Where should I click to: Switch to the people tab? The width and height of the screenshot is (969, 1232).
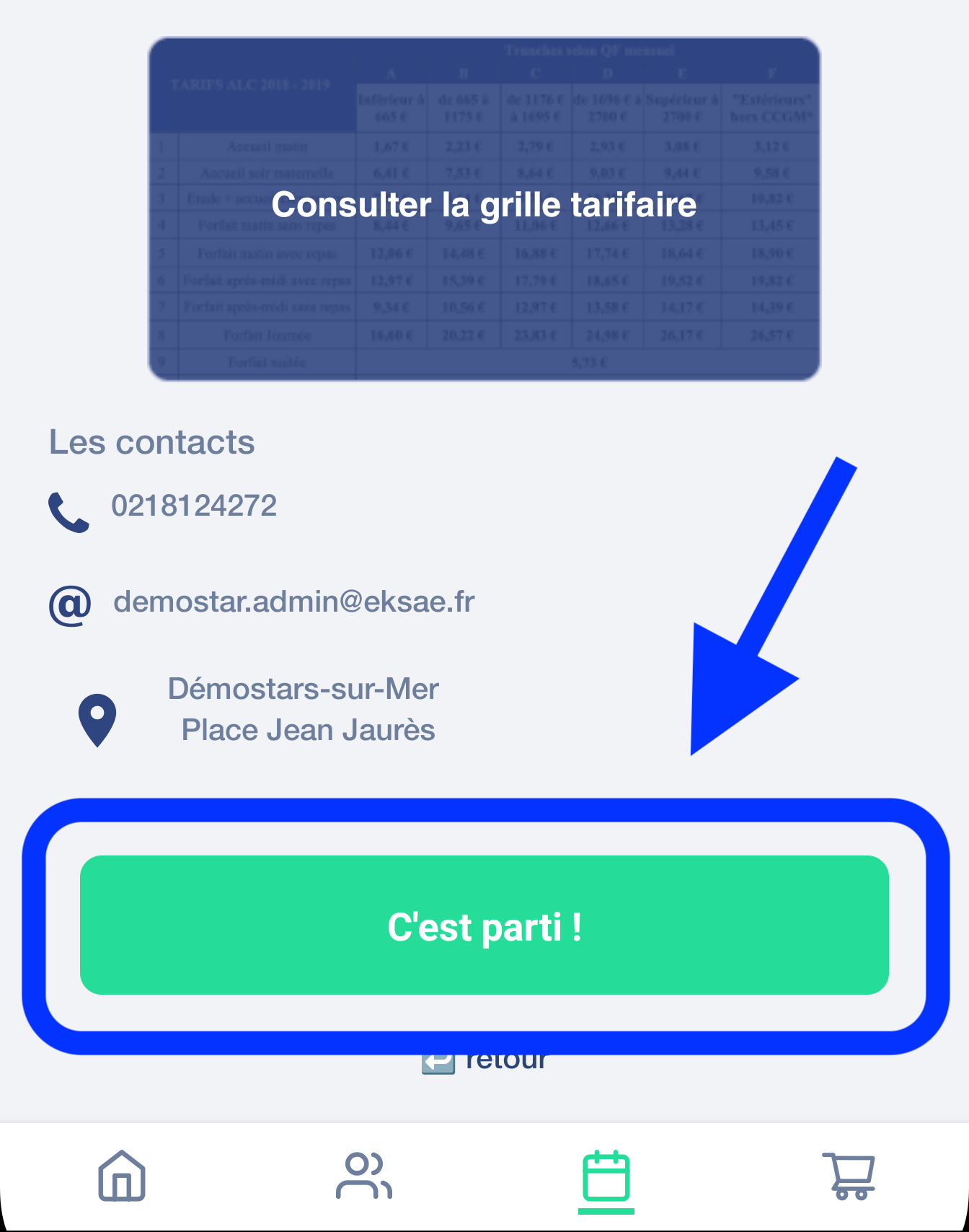[x=363, y=1176]
